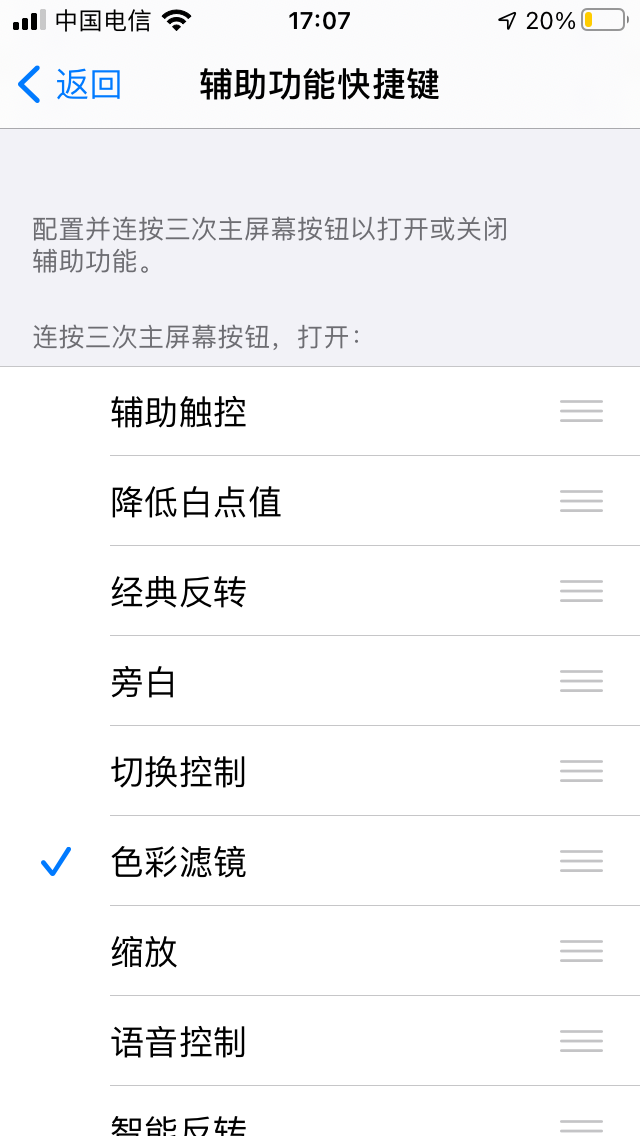Add 切换控制 to the shortcut
The height and width of the screenshot is (1136, 640).
click(179, 772)
